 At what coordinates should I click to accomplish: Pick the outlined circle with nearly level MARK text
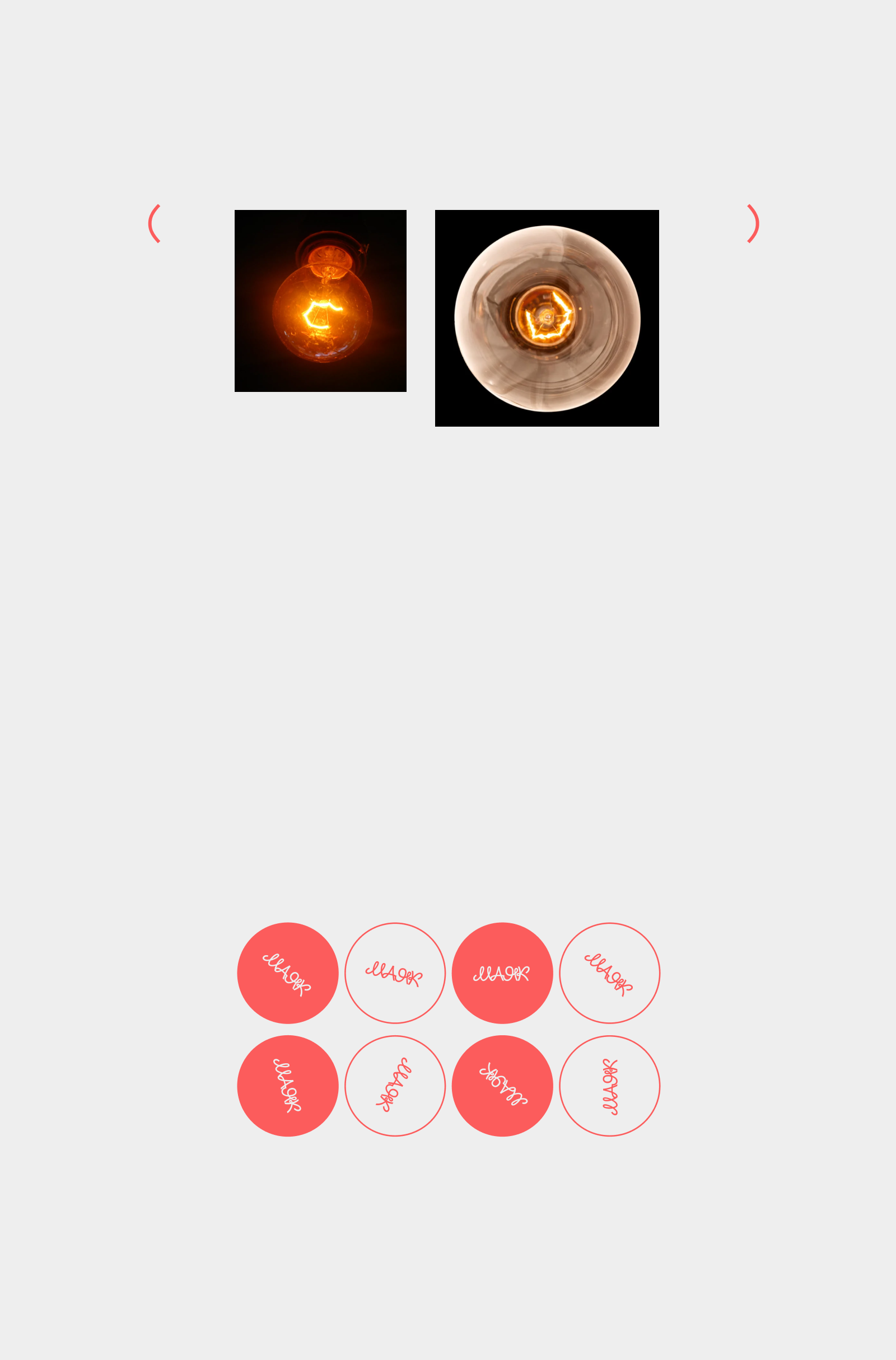coord(395,973)
